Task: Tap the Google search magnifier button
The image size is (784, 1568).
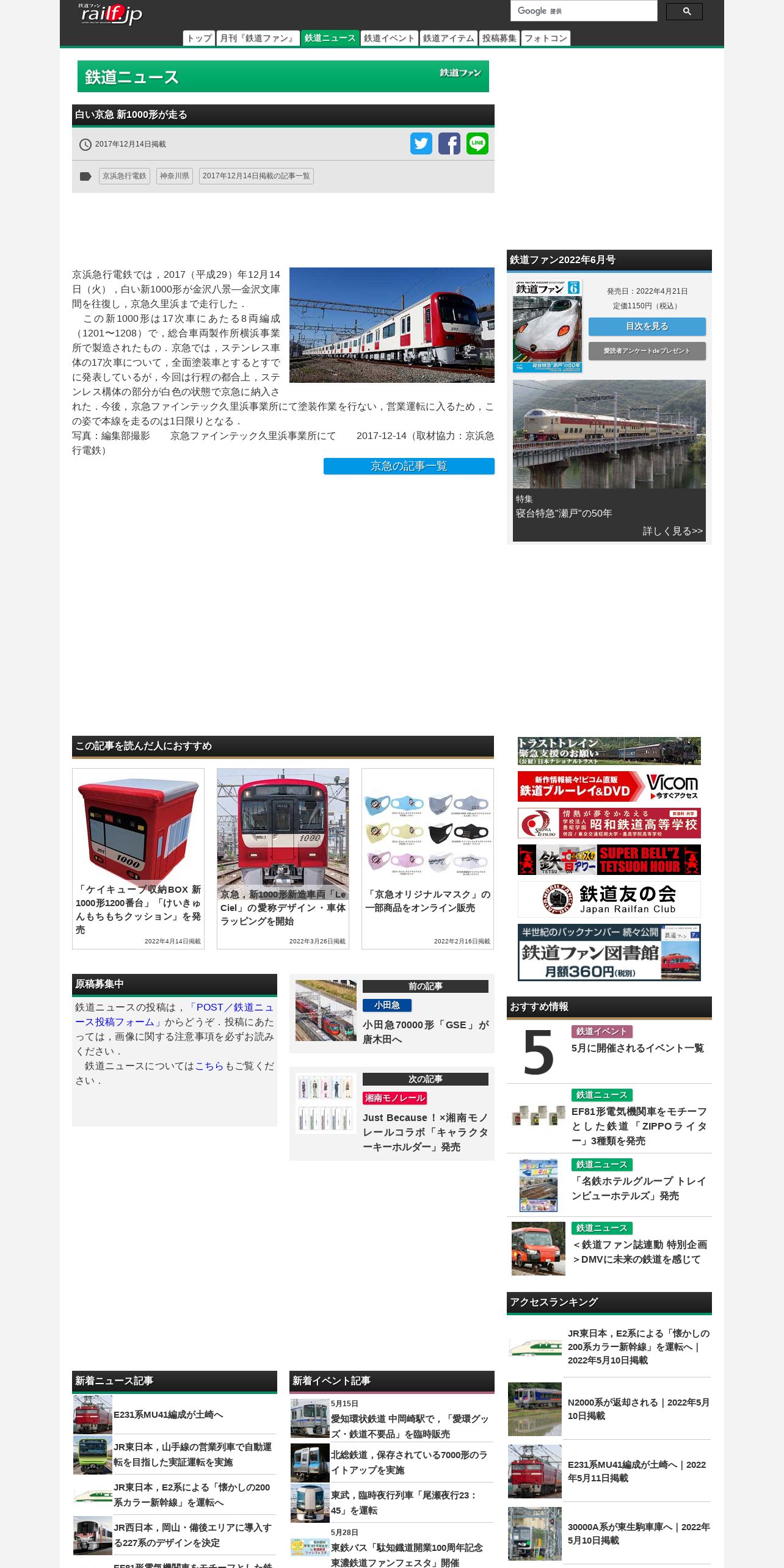Action: (684, 11)
